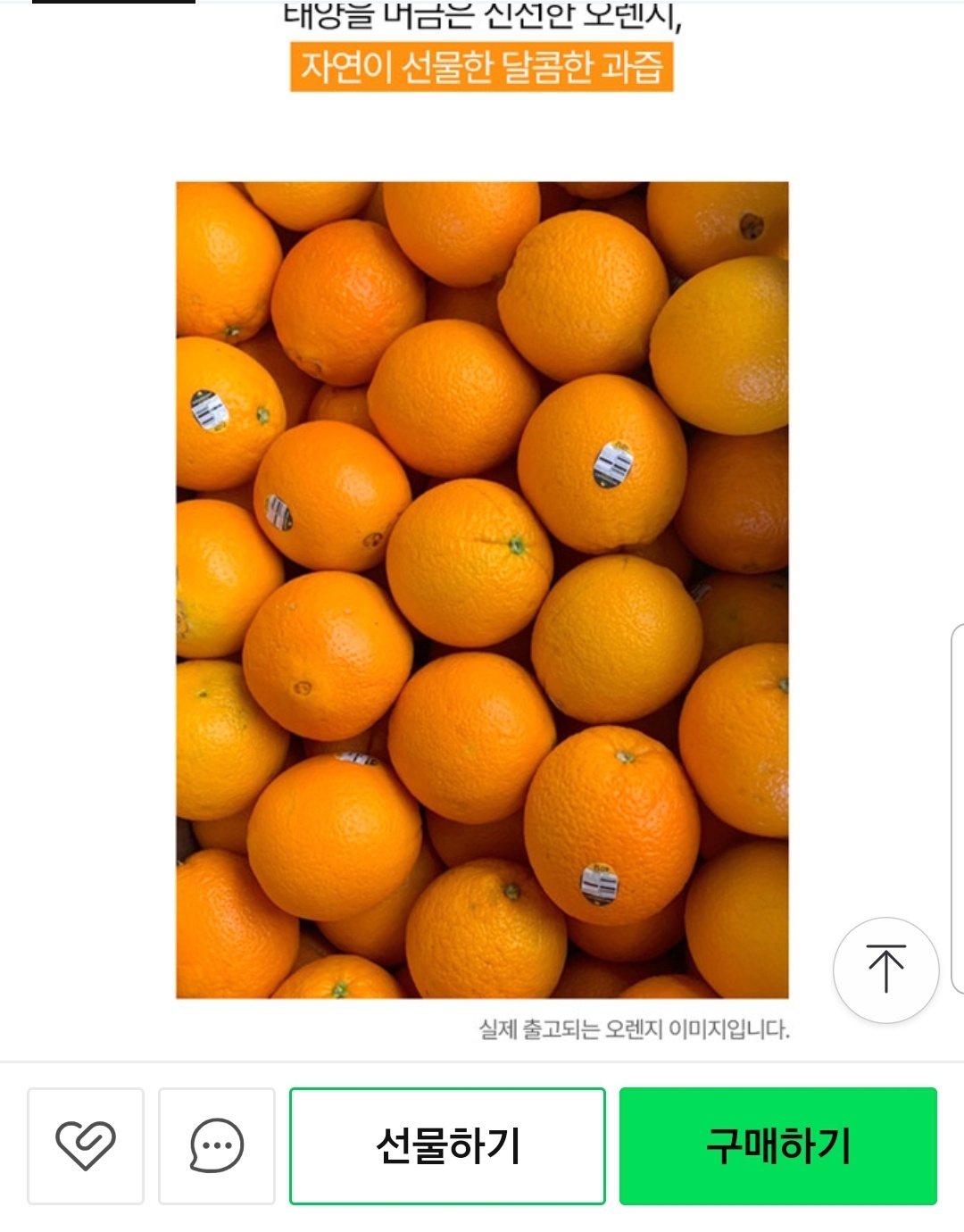The image size is (964, 1232).
Task: Add this orange product to wishlist
Action: point(86,1145)
